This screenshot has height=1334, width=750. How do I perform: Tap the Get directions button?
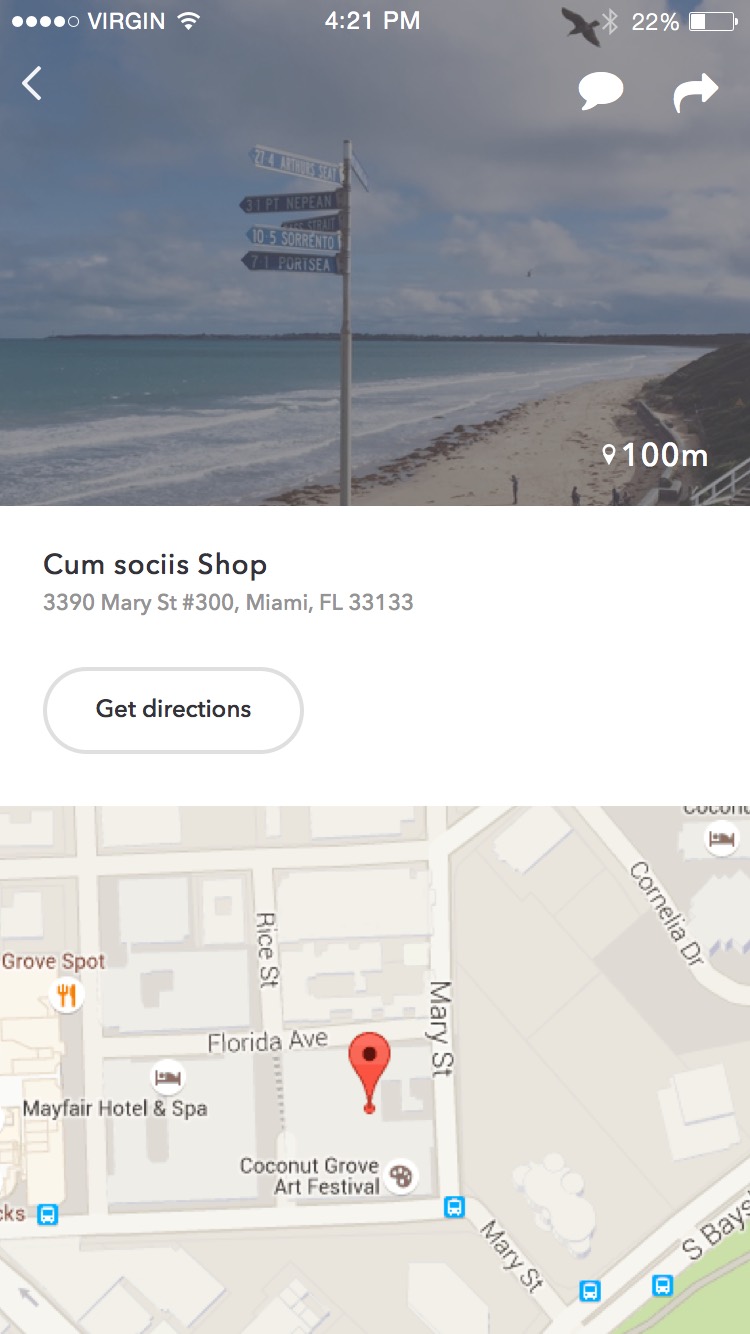coord(173,710)
